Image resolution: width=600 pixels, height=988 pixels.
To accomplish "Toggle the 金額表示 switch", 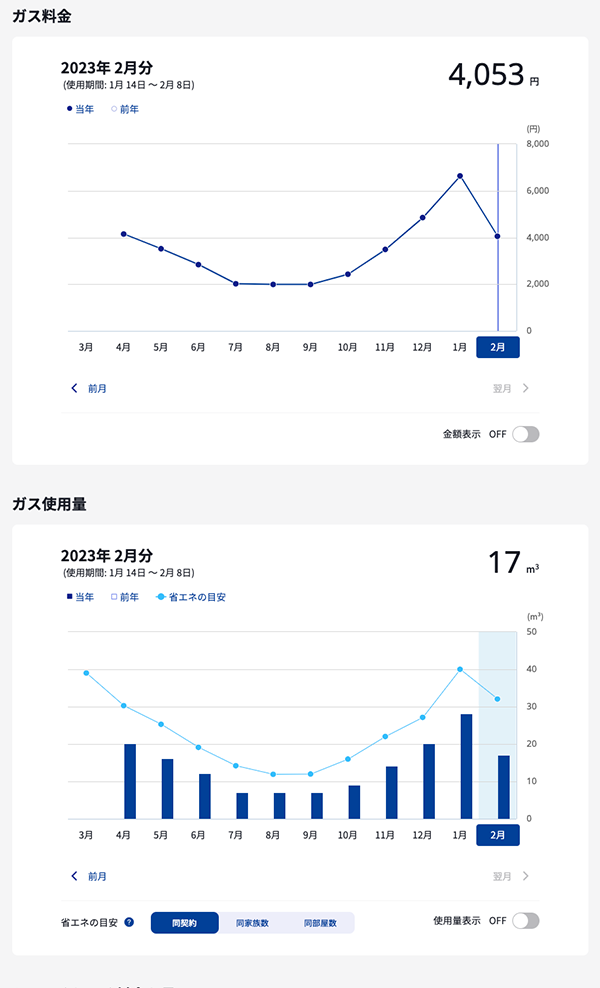I will (525, 434).
